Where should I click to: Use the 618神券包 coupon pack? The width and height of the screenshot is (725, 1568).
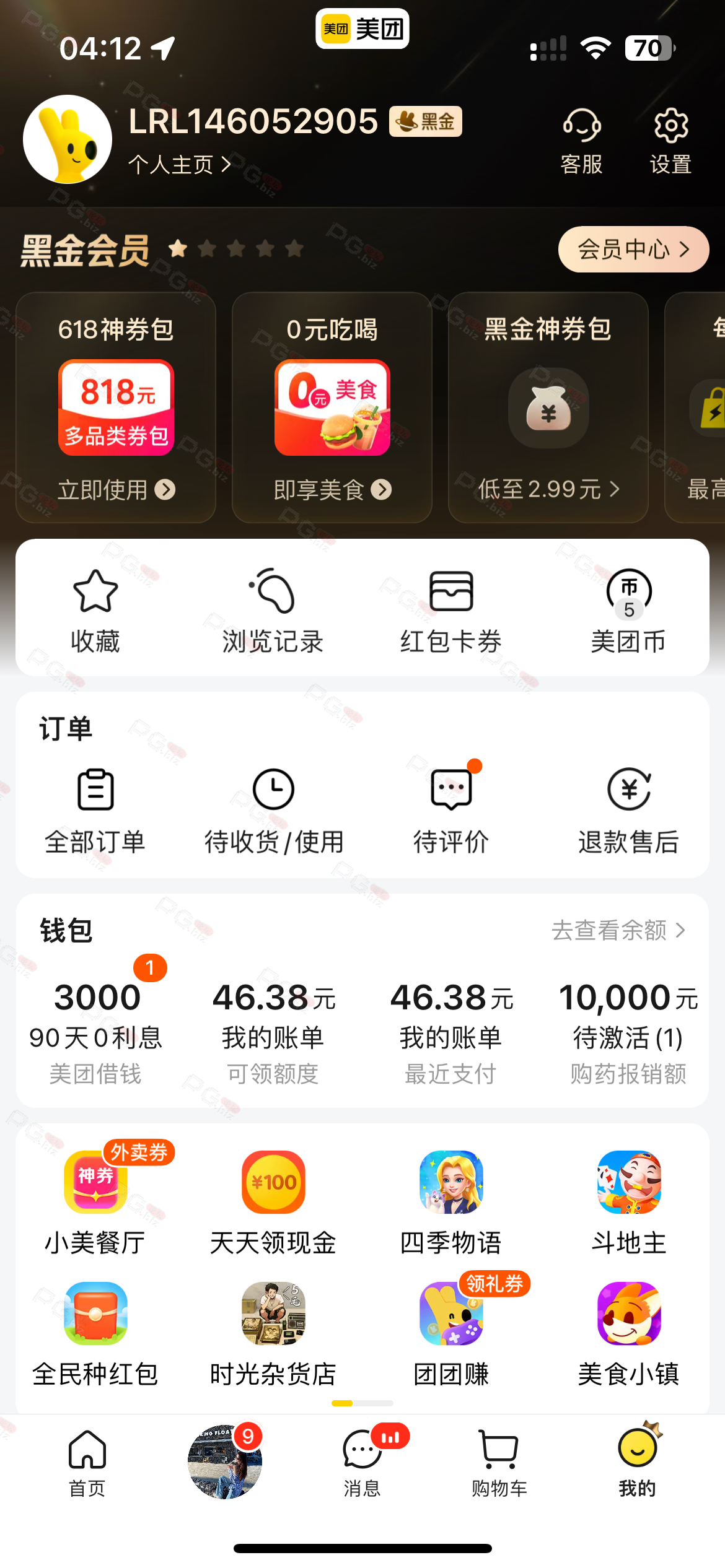point(116,407)
